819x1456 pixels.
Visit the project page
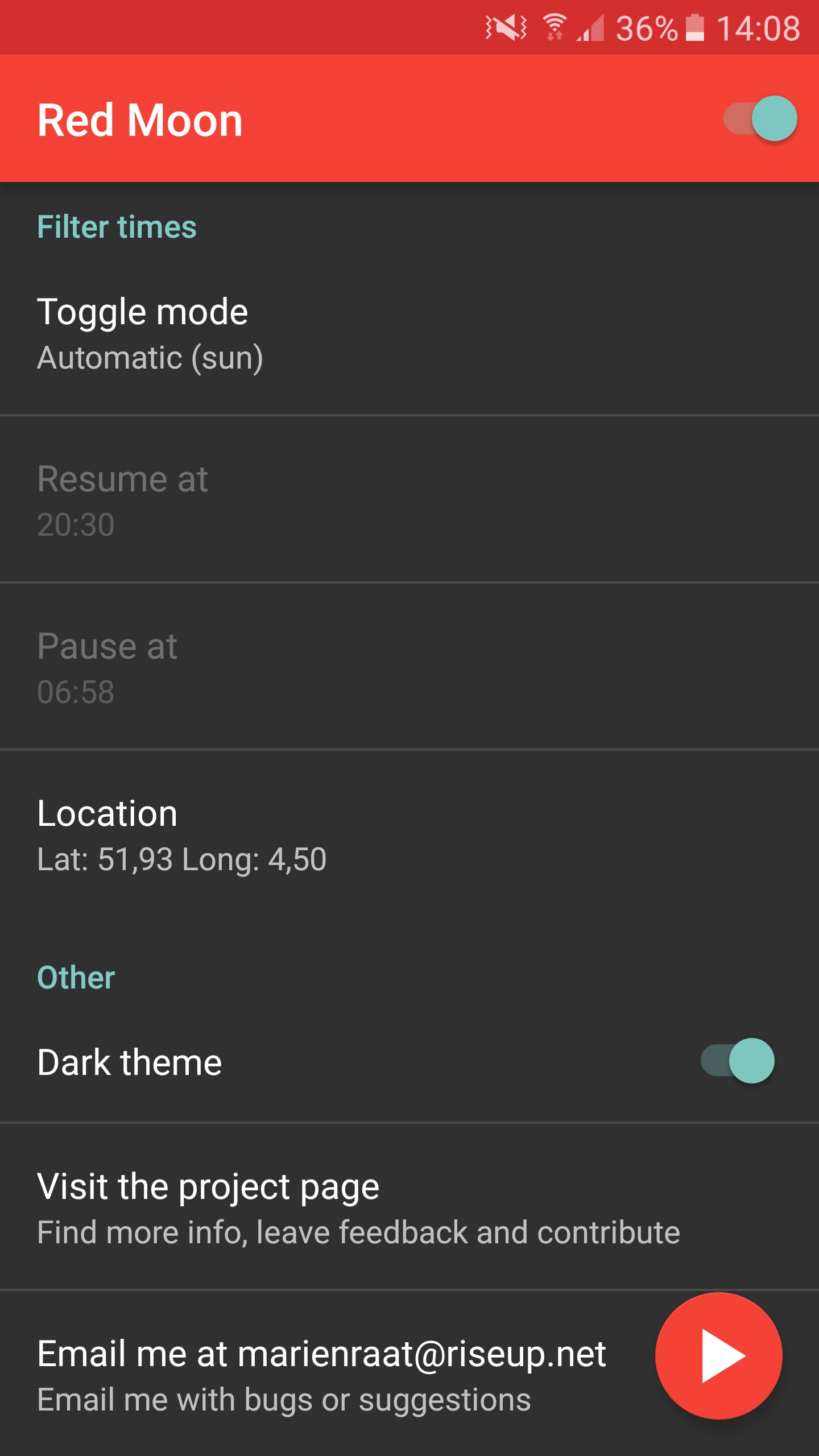point(409,1207)
